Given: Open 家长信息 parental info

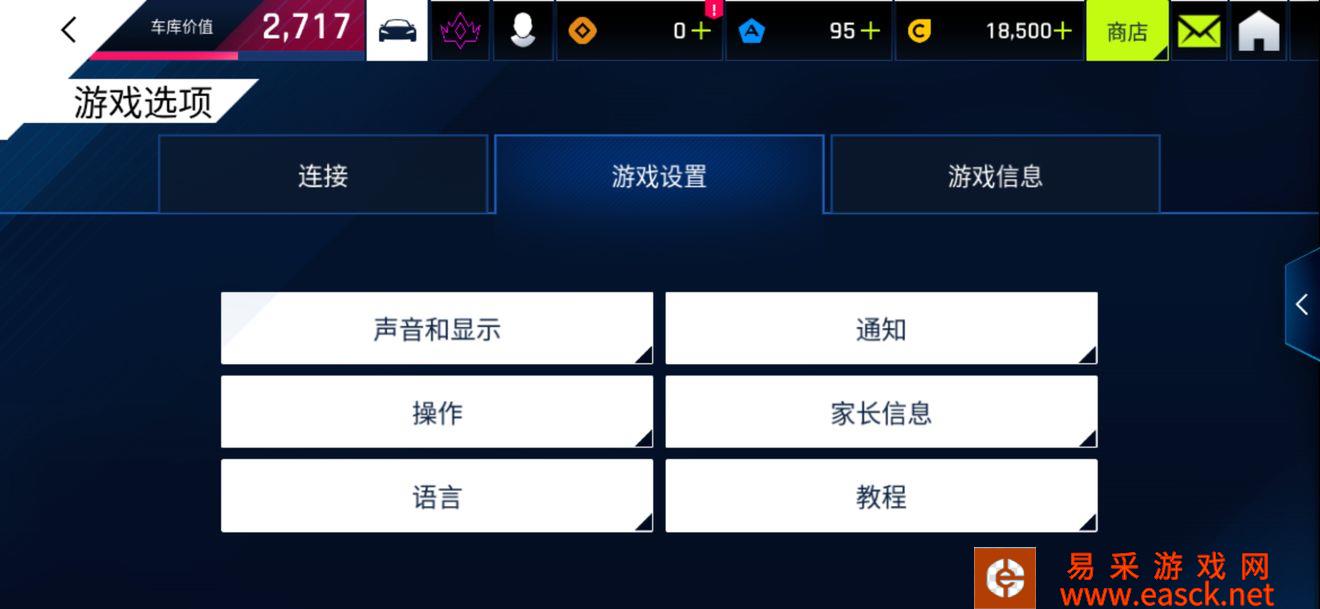Looking at the screenshot, I should click(881, 412).
